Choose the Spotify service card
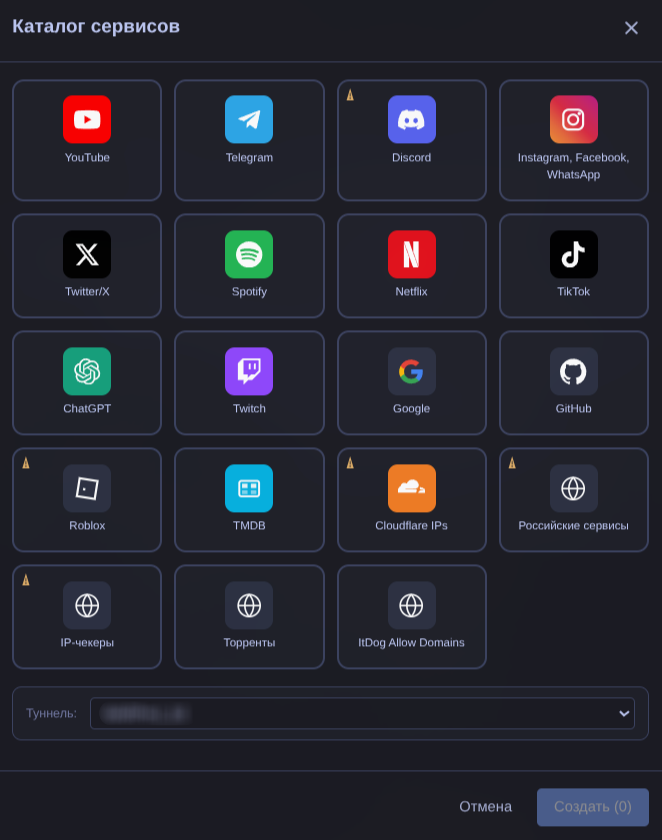The image size is (662, 840). pyautogui.click(x=249, y=265)
